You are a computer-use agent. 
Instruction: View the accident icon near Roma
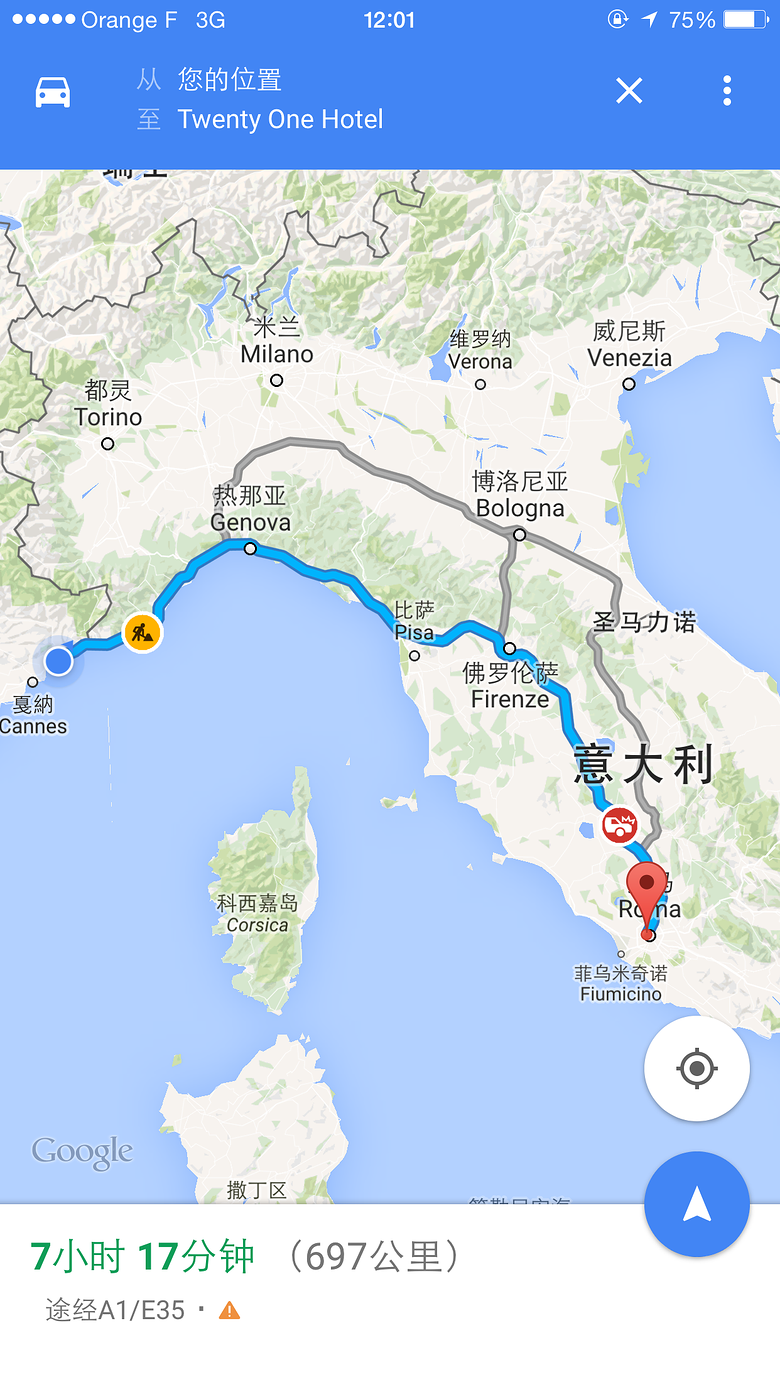620,825
